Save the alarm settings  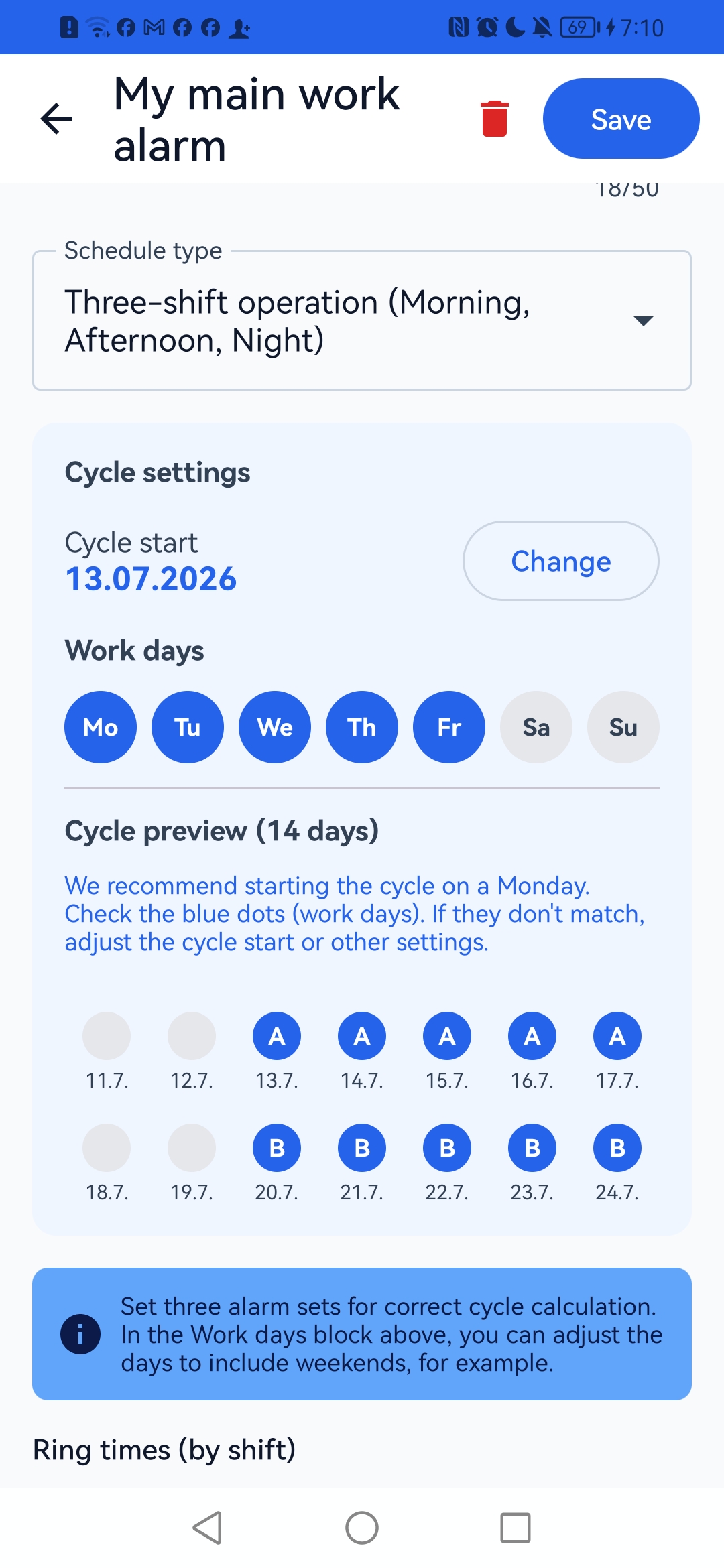621,119
